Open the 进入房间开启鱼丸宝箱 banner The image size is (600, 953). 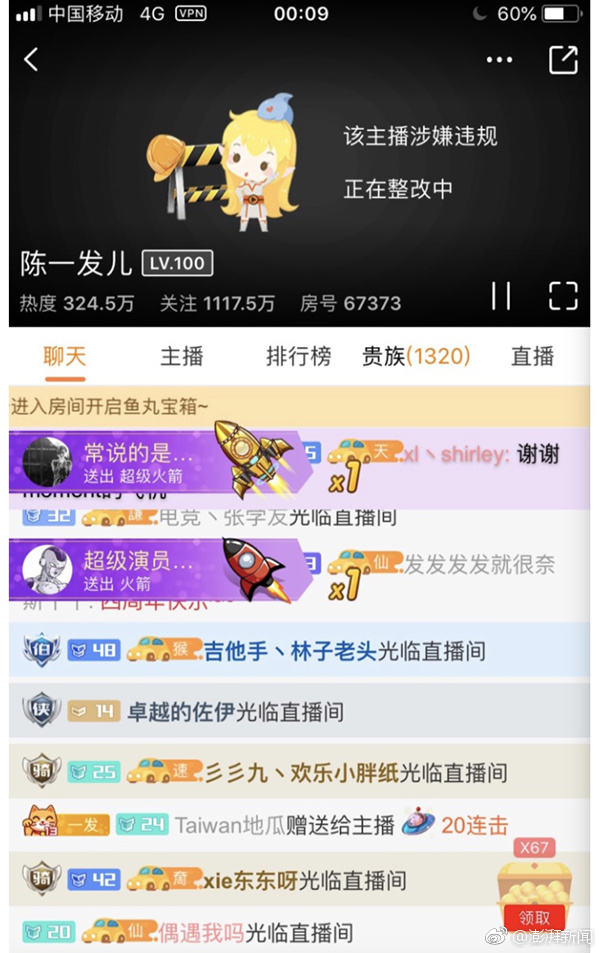point(110,407)
